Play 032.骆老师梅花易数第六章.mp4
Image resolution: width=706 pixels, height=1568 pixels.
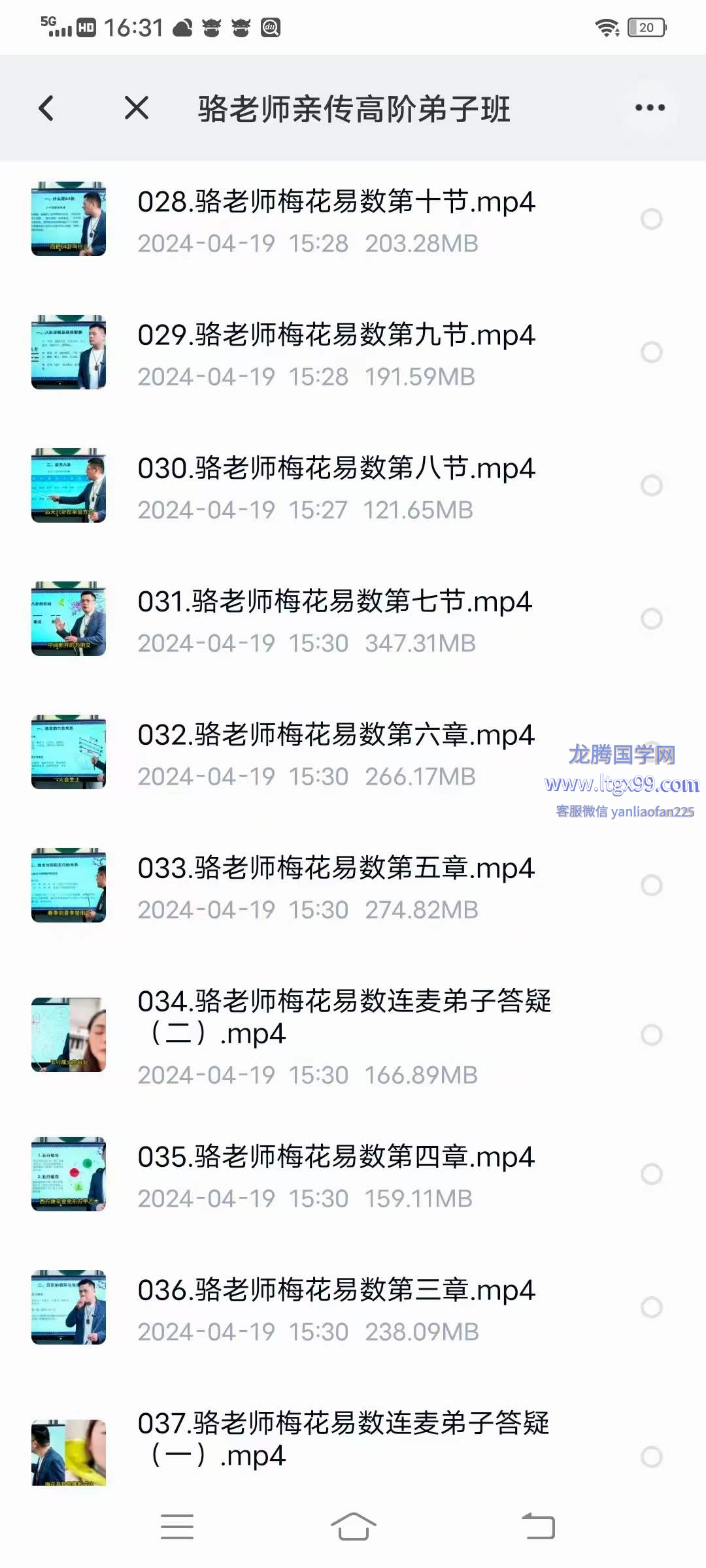336,736
